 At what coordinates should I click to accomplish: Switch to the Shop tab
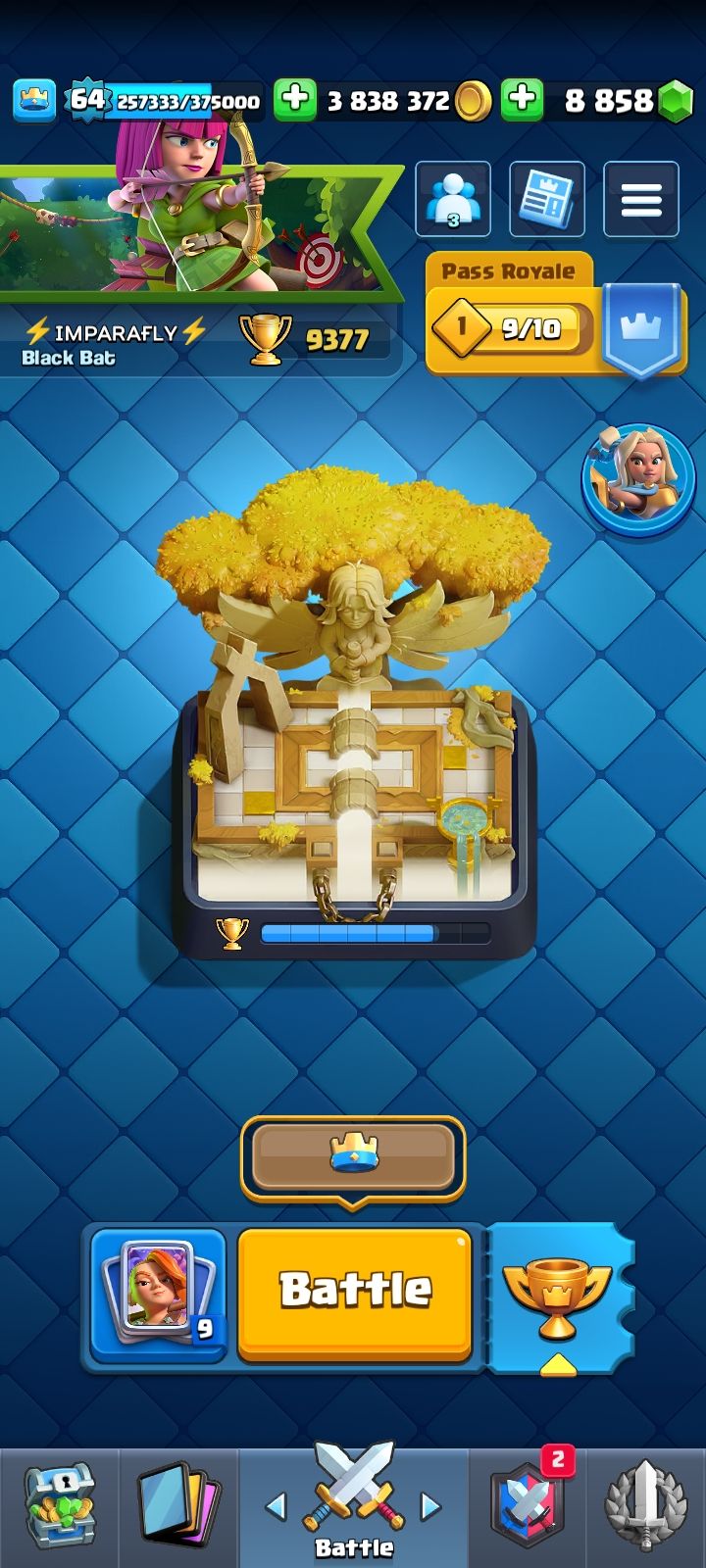pyautogui.click(x=59, y=1507)
